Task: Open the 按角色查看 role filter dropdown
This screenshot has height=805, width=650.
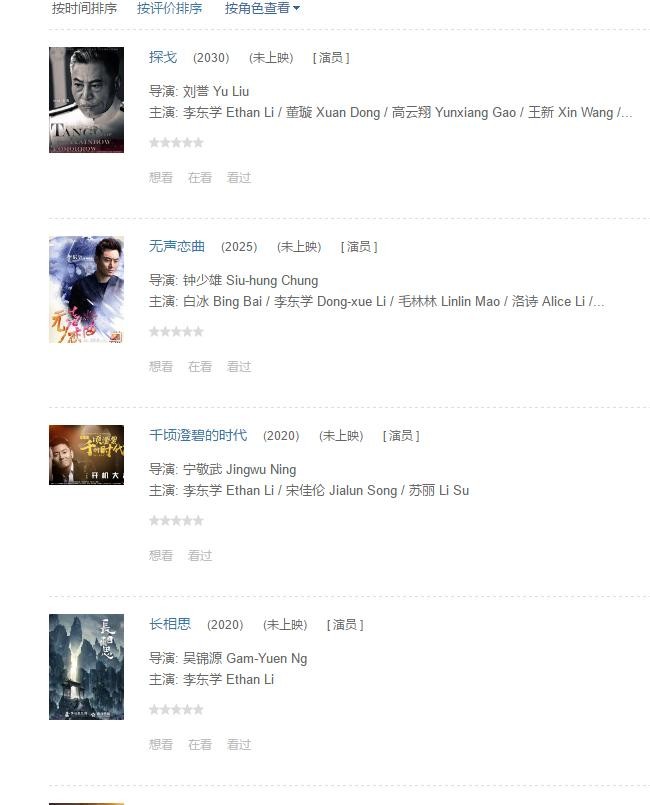Action: click(x=261, y=8)
